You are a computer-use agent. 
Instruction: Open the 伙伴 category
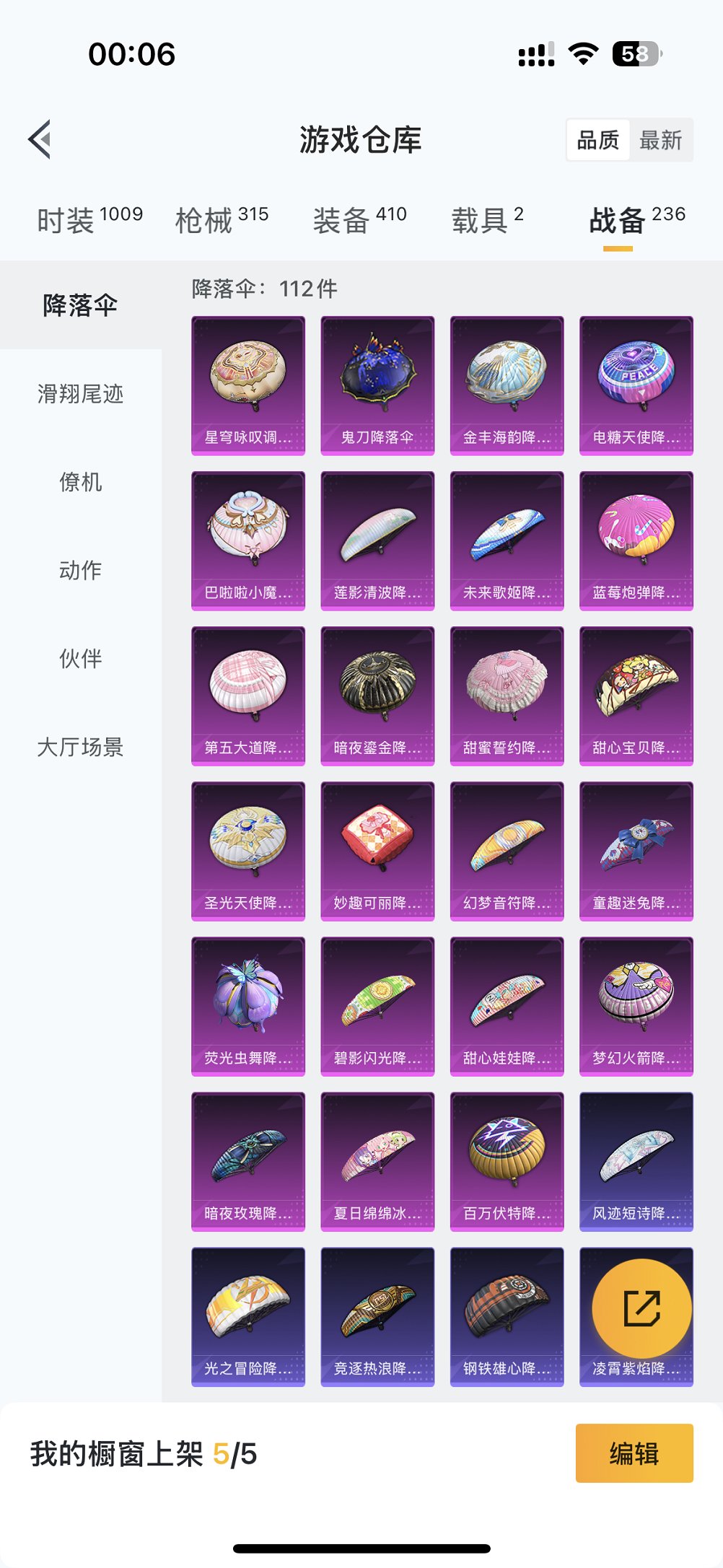[x=80, y=658]
